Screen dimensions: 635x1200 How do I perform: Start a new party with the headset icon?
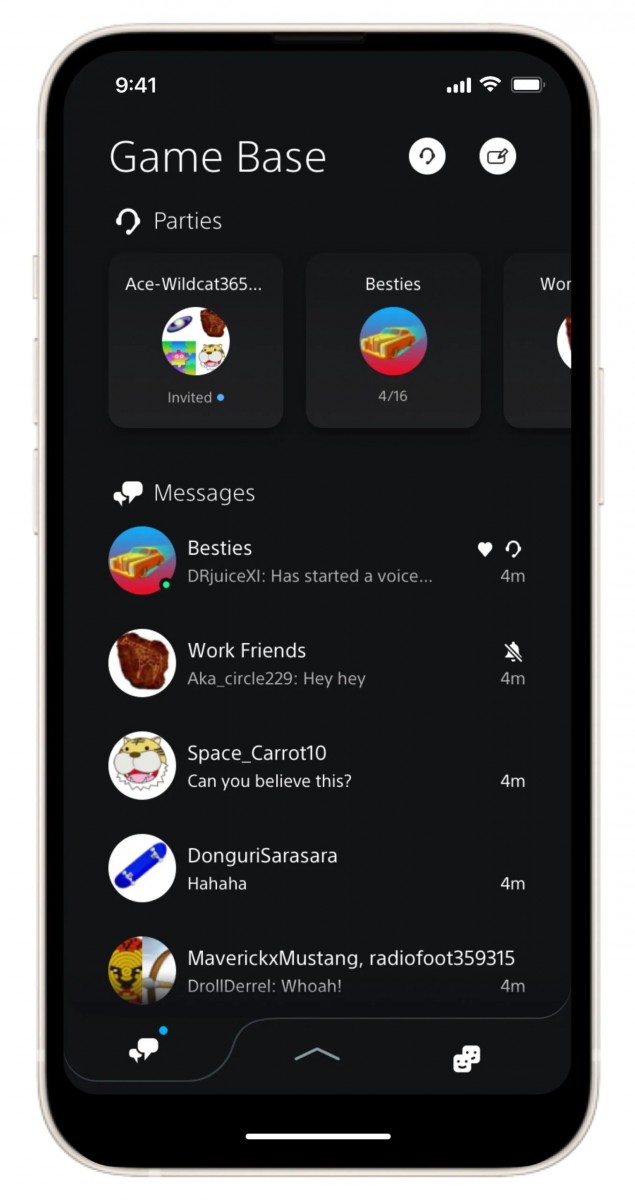coord(427,156)
